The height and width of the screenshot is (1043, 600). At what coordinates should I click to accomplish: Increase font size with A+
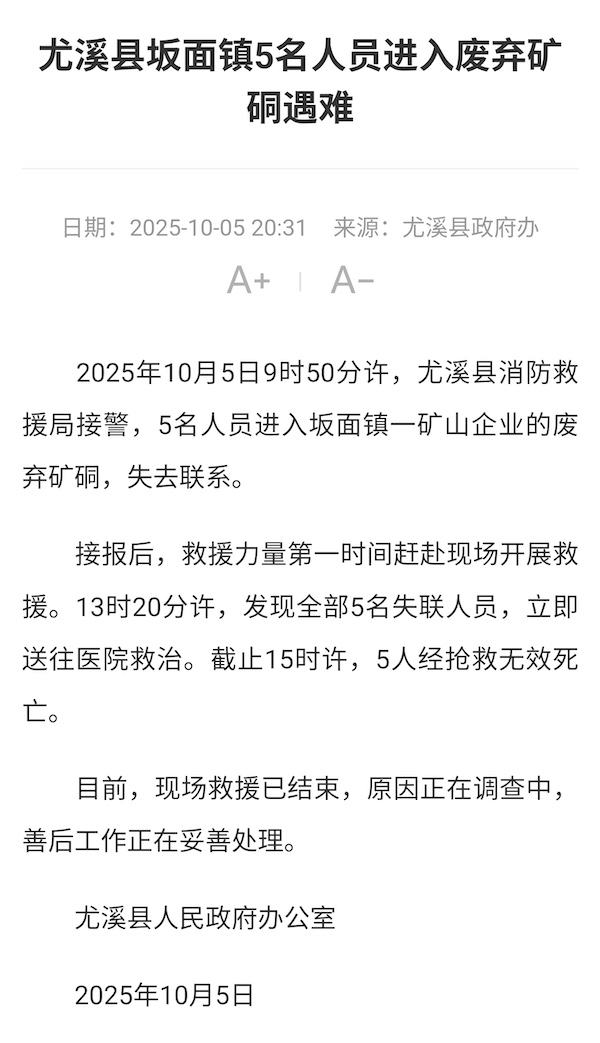click(x=249, y=281)
